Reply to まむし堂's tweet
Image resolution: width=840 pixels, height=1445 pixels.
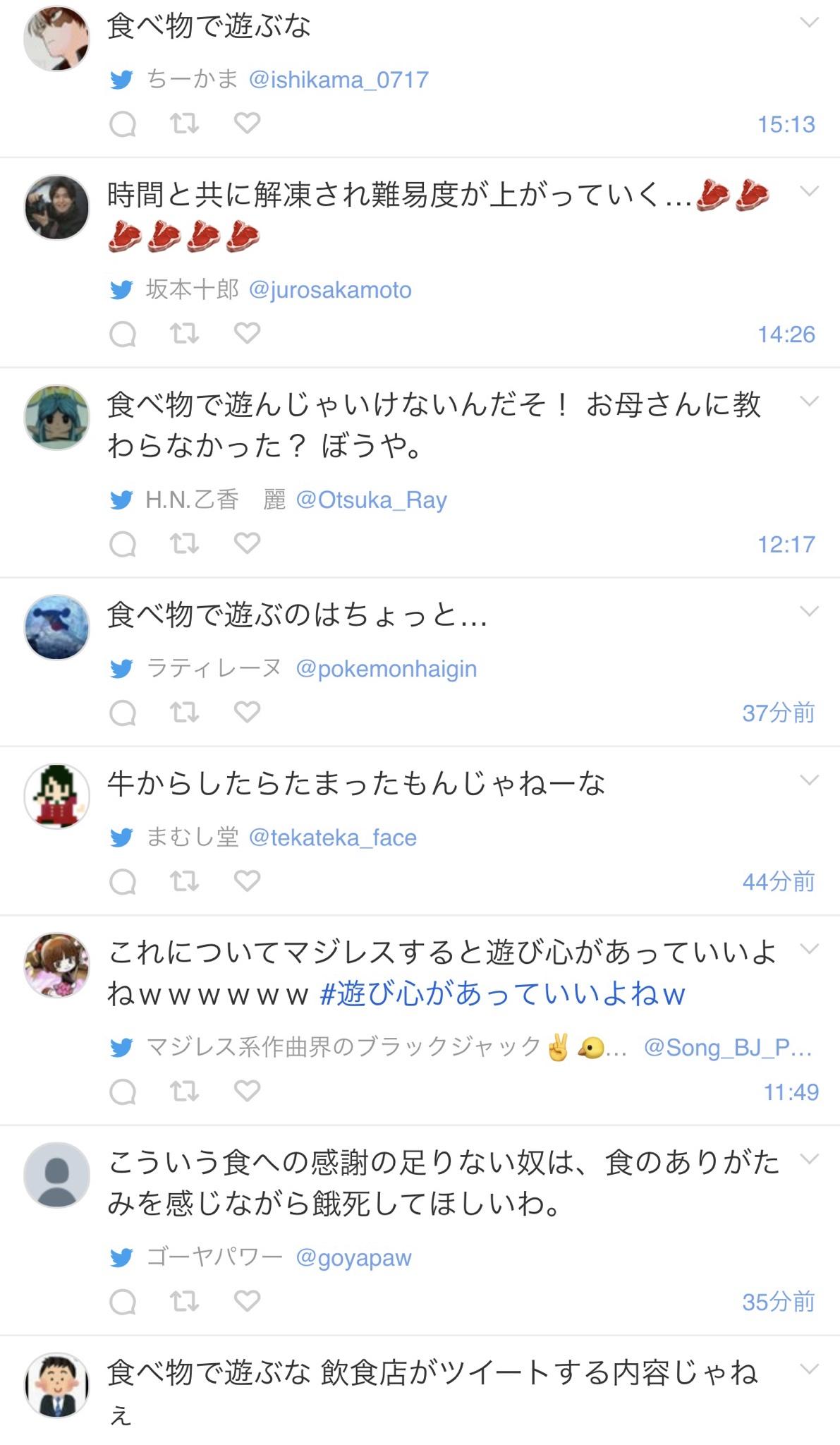coord(123,881)
